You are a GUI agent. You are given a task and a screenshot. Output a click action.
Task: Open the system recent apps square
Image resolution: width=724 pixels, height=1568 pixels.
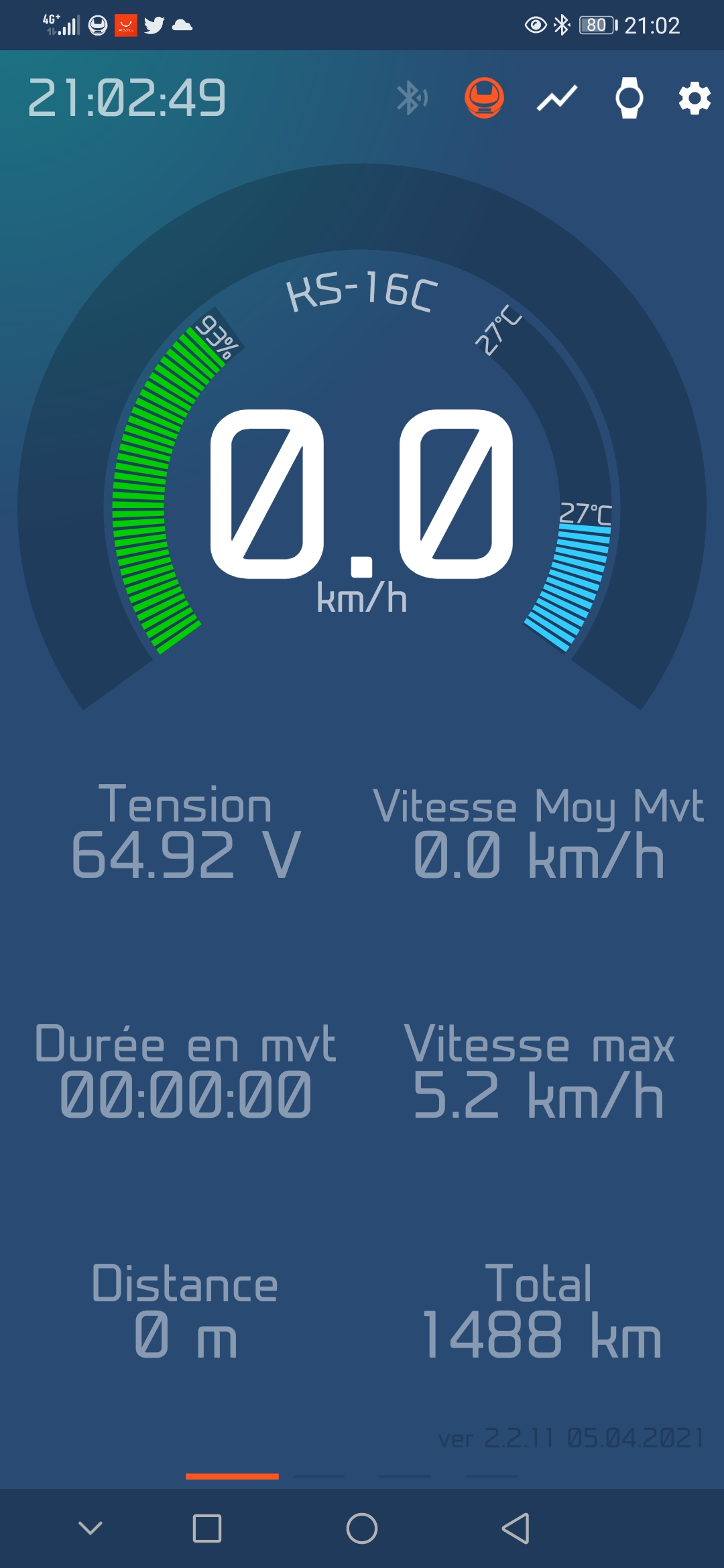tap(206, 1528)
